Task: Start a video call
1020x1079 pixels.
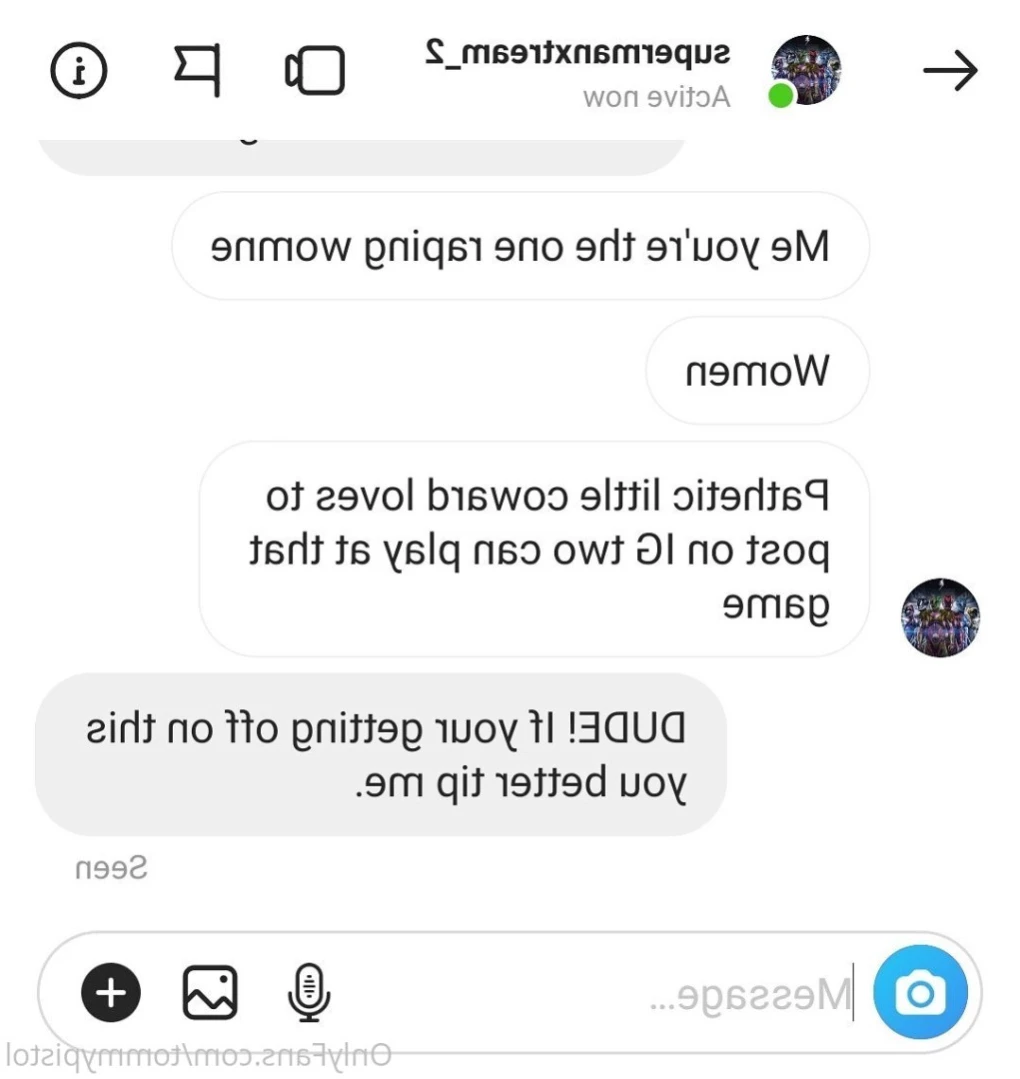Action: pyautogui.click(x=314, y=71)
